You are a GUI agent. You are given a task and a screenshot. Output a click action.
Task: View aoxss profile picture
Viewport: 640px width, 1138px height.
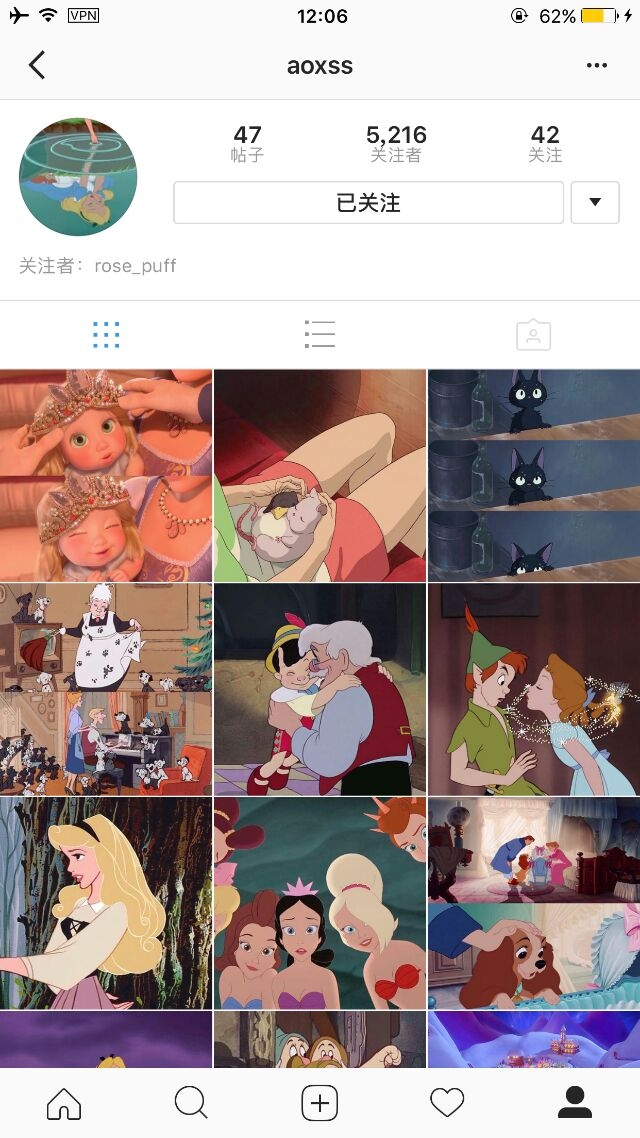(78, 177)
